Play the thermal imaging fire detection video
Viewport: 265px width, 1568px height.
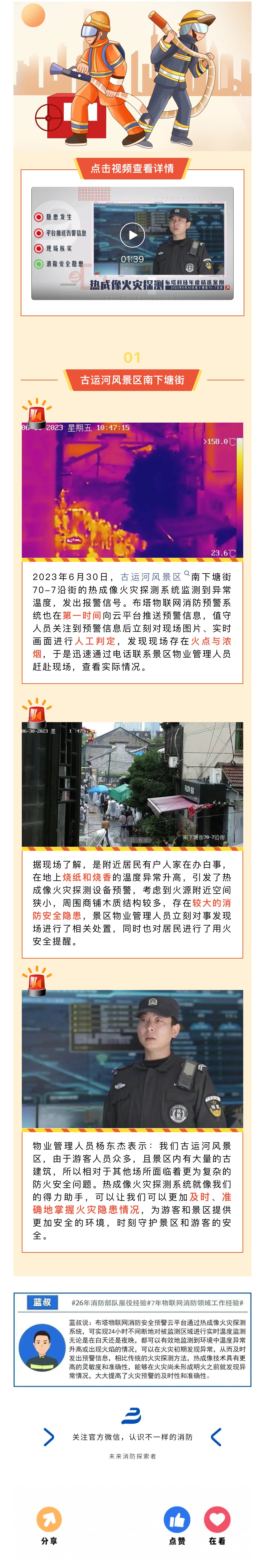pyautogui.click(x=132, y=235)
